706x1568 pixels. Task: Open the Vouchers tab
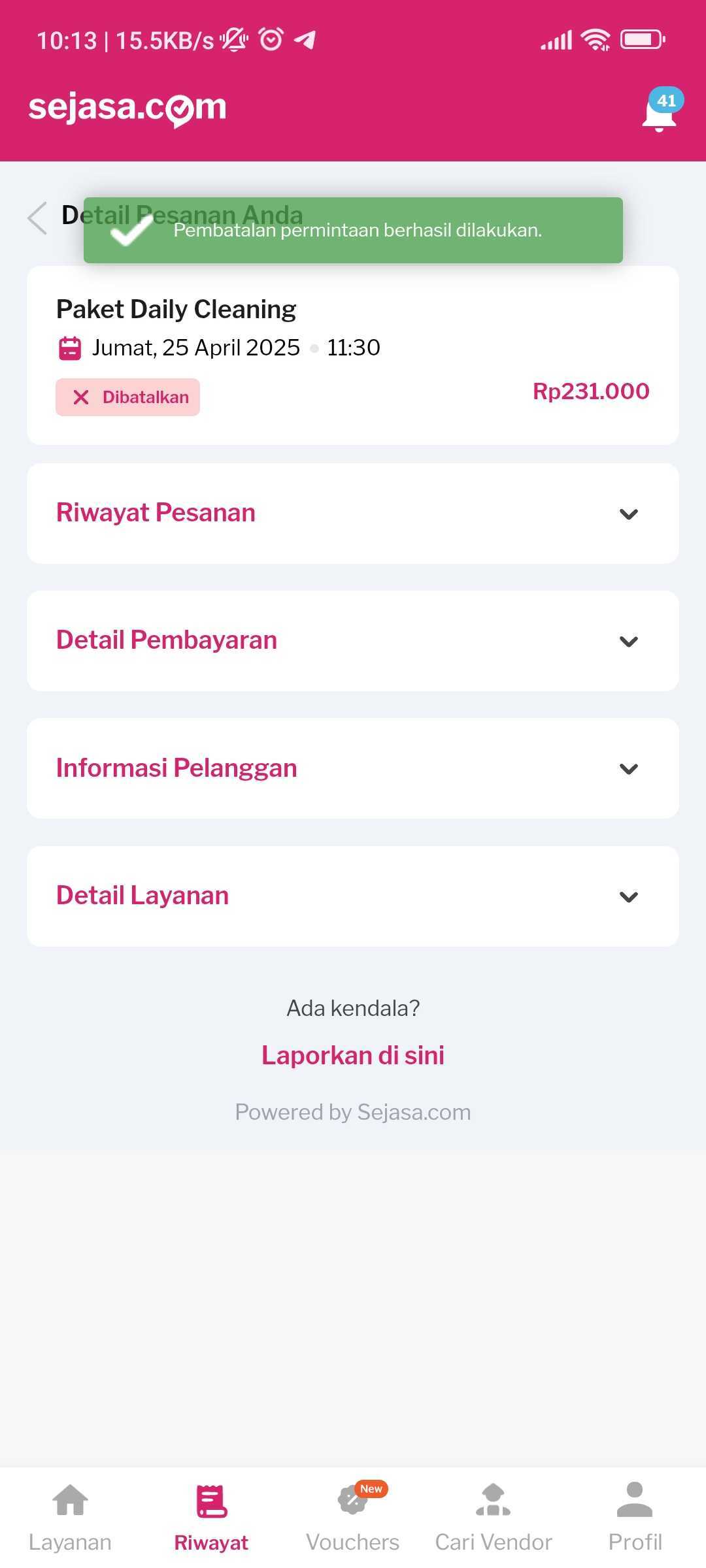coord(353,1517)
